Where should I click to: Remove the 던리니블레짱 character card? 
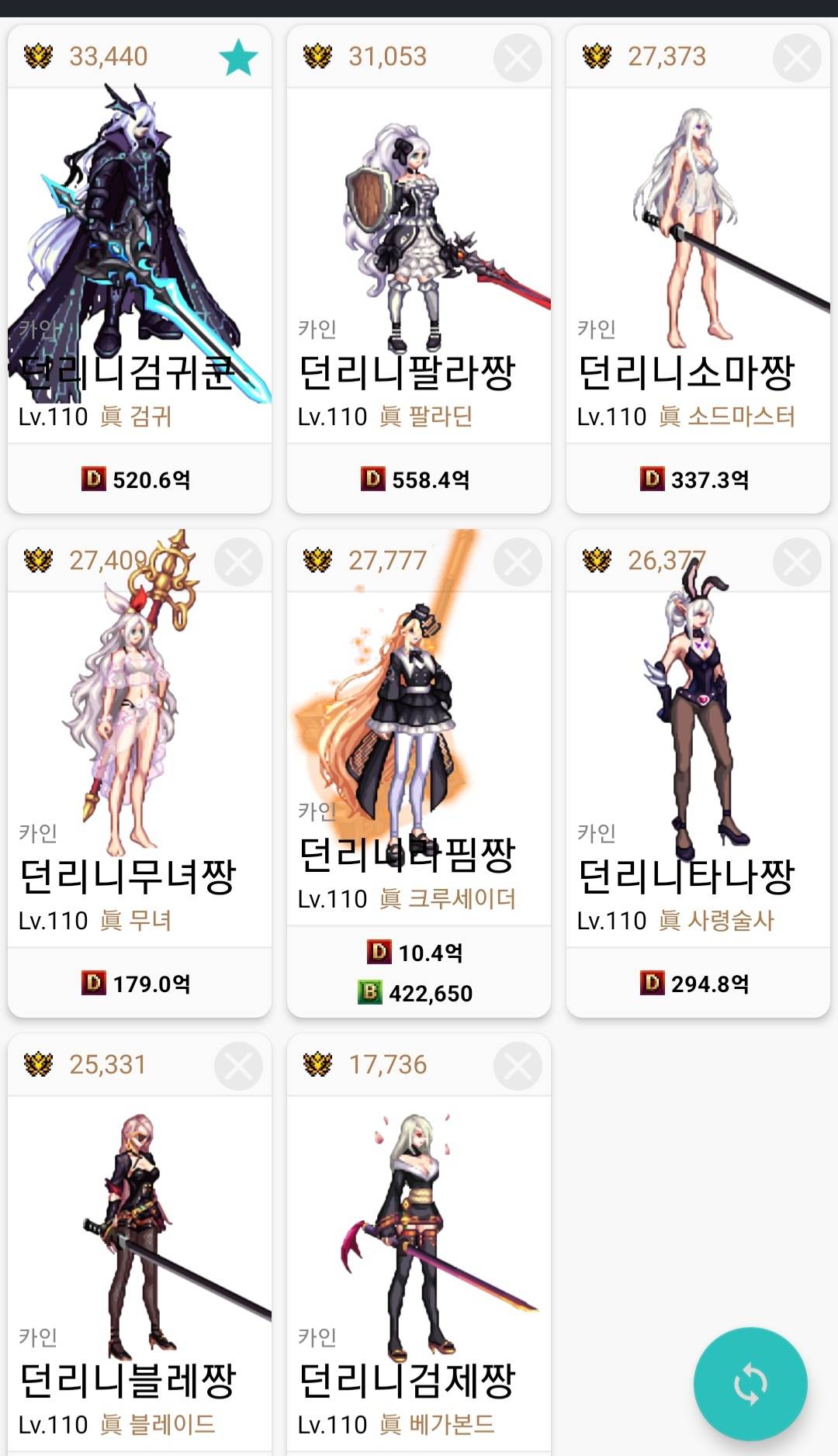tap(238, 1066)
